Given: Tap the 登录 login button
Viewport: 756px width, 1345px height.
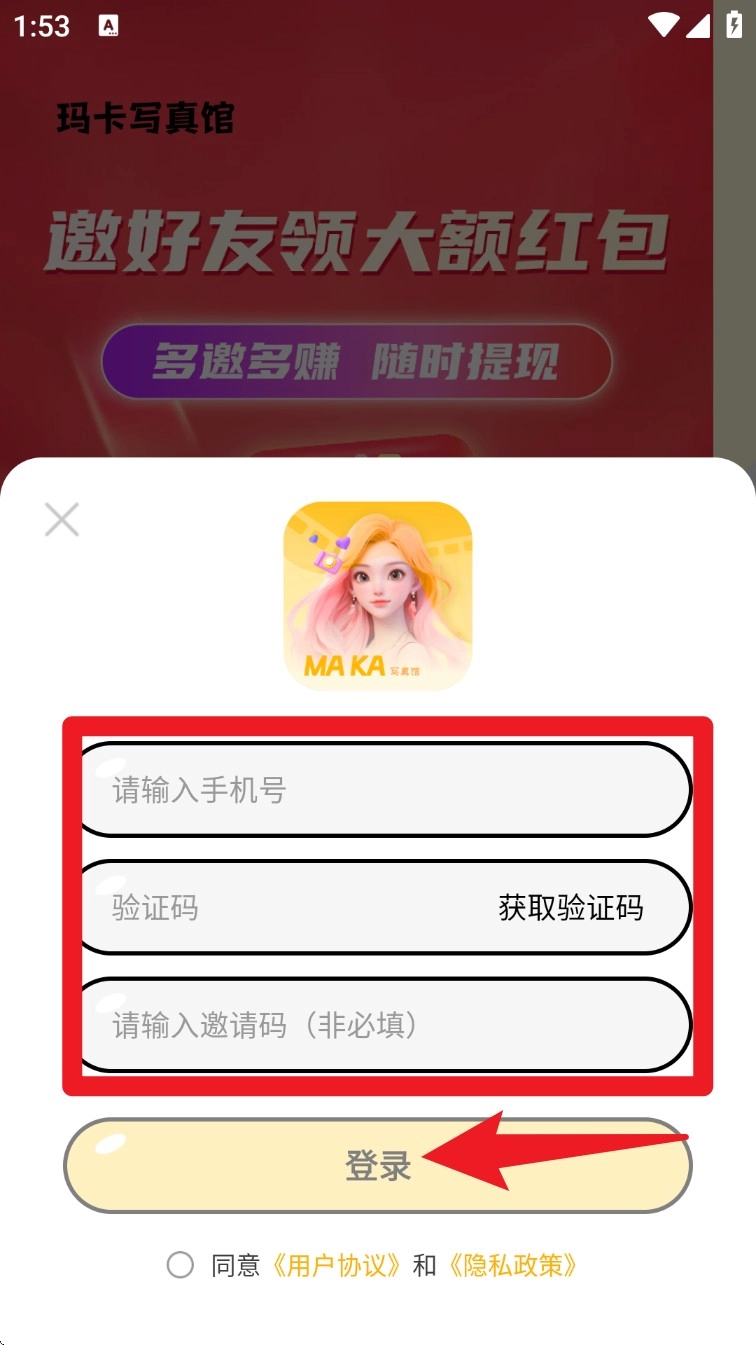Looking at the screenshot, I should click(378, 1166).
